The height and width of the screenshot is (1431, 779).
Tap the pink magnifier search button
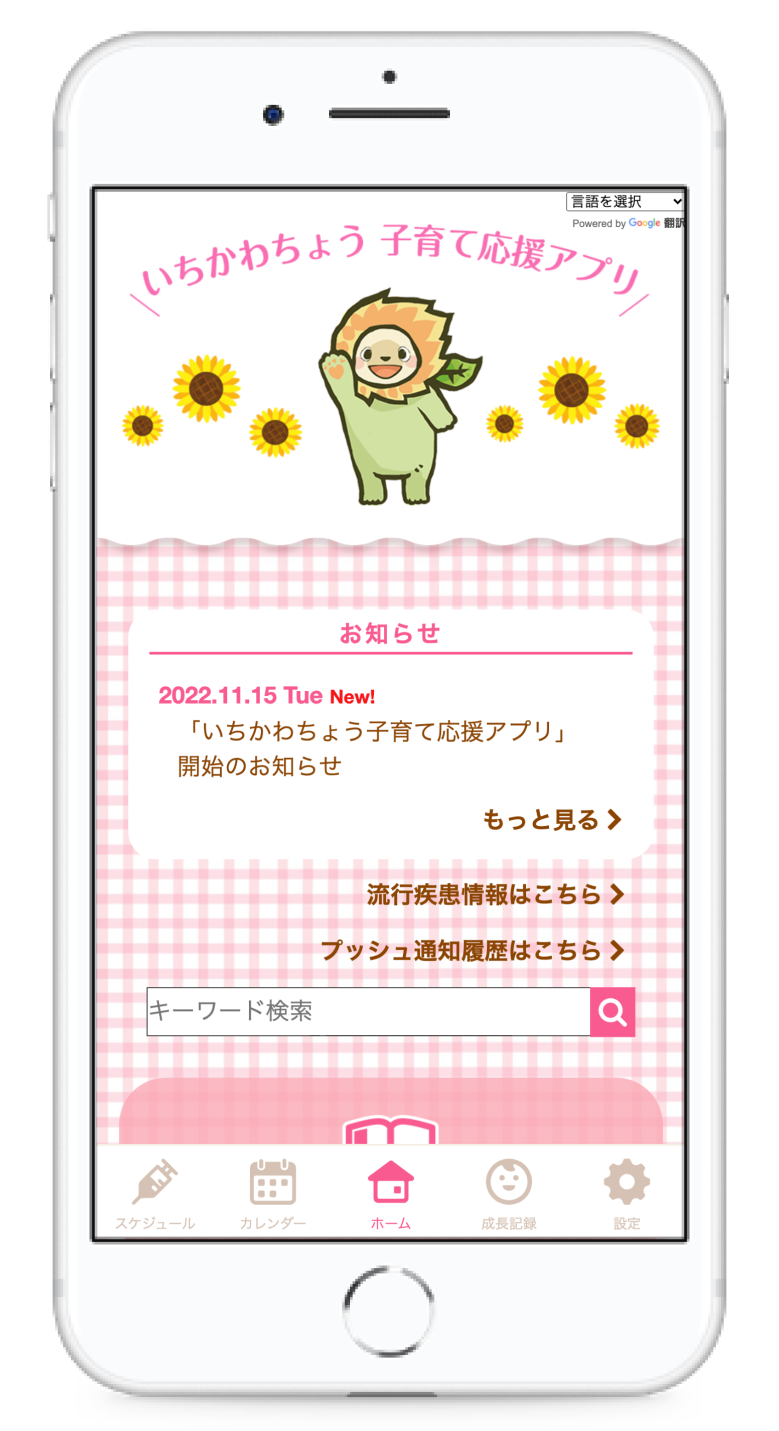(612, 1012)
